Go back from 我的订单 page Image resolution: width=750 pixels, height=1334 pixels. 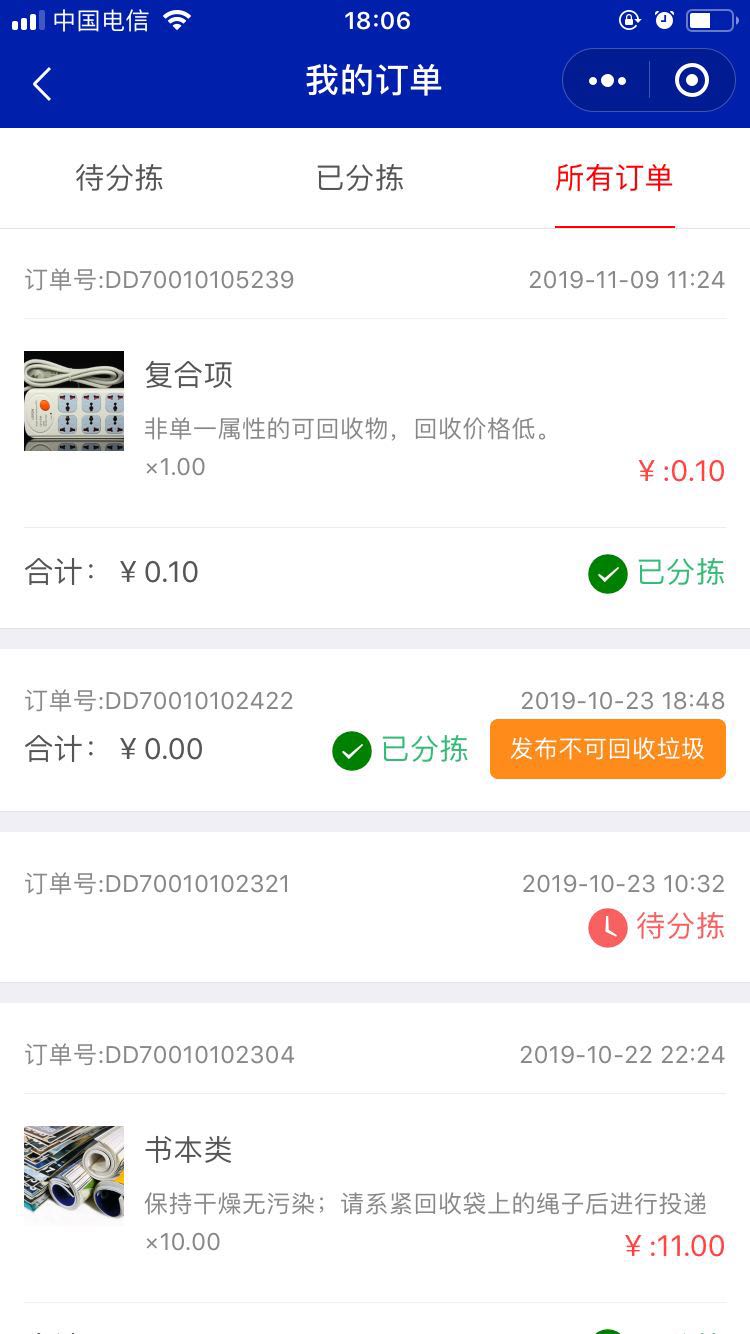[42, 84]
